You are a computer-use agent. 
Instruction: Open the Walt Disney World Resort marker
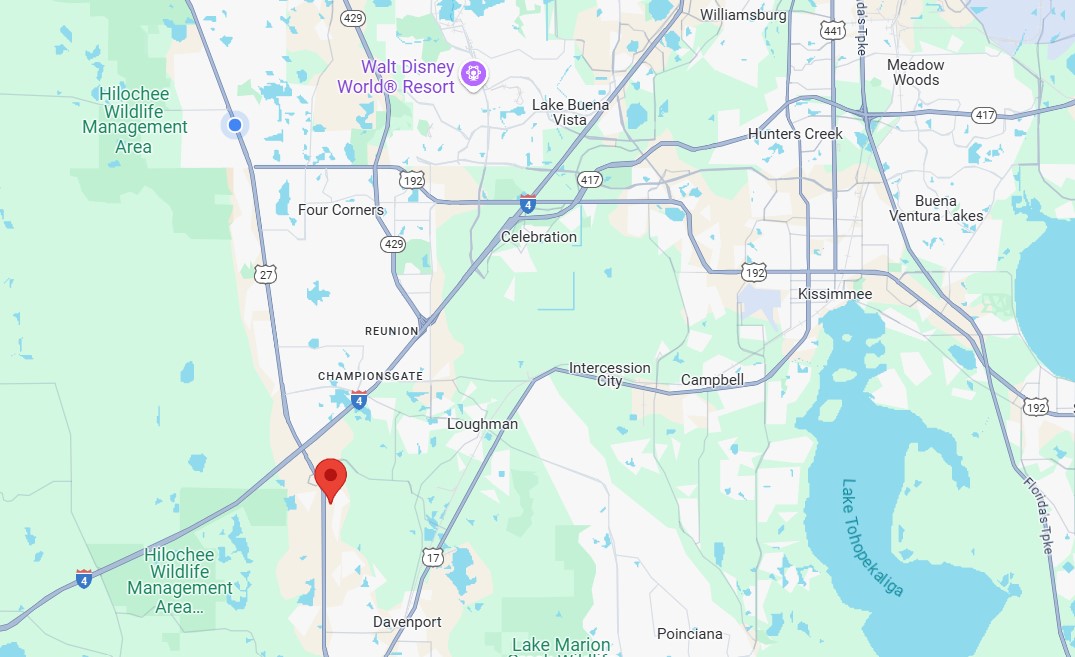473,72
